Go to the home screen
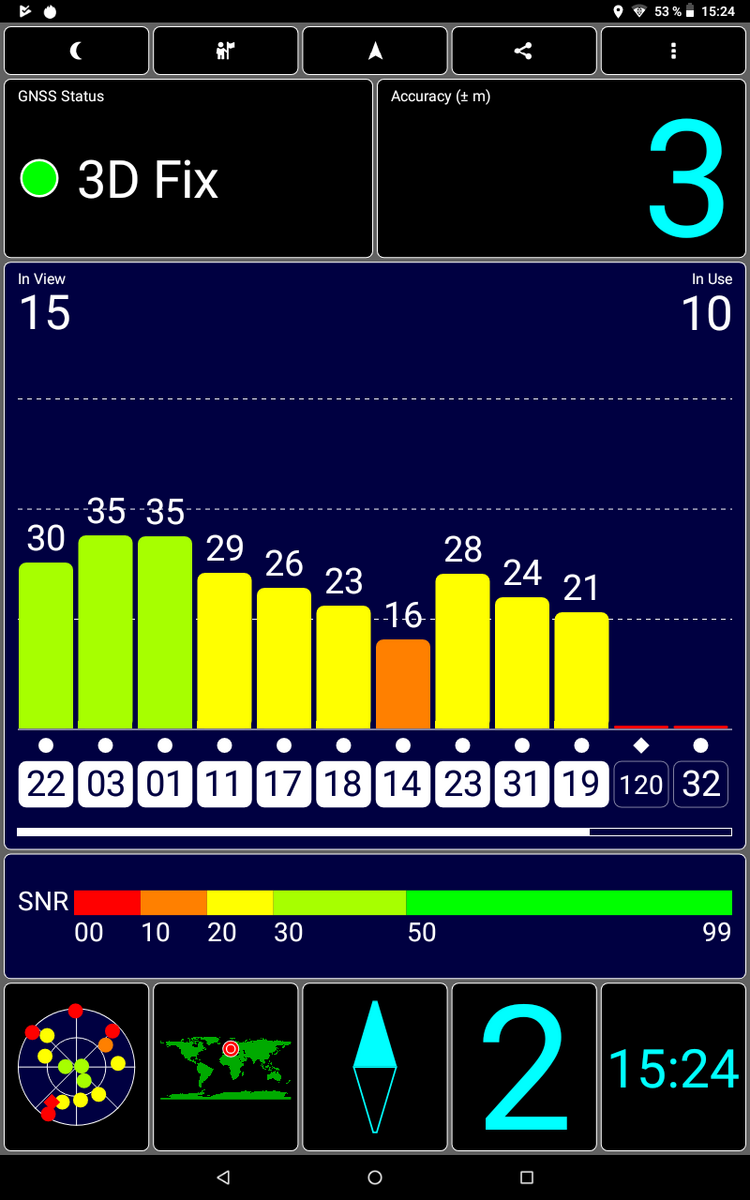750x1200 pixels. [x=375, y=1177]
